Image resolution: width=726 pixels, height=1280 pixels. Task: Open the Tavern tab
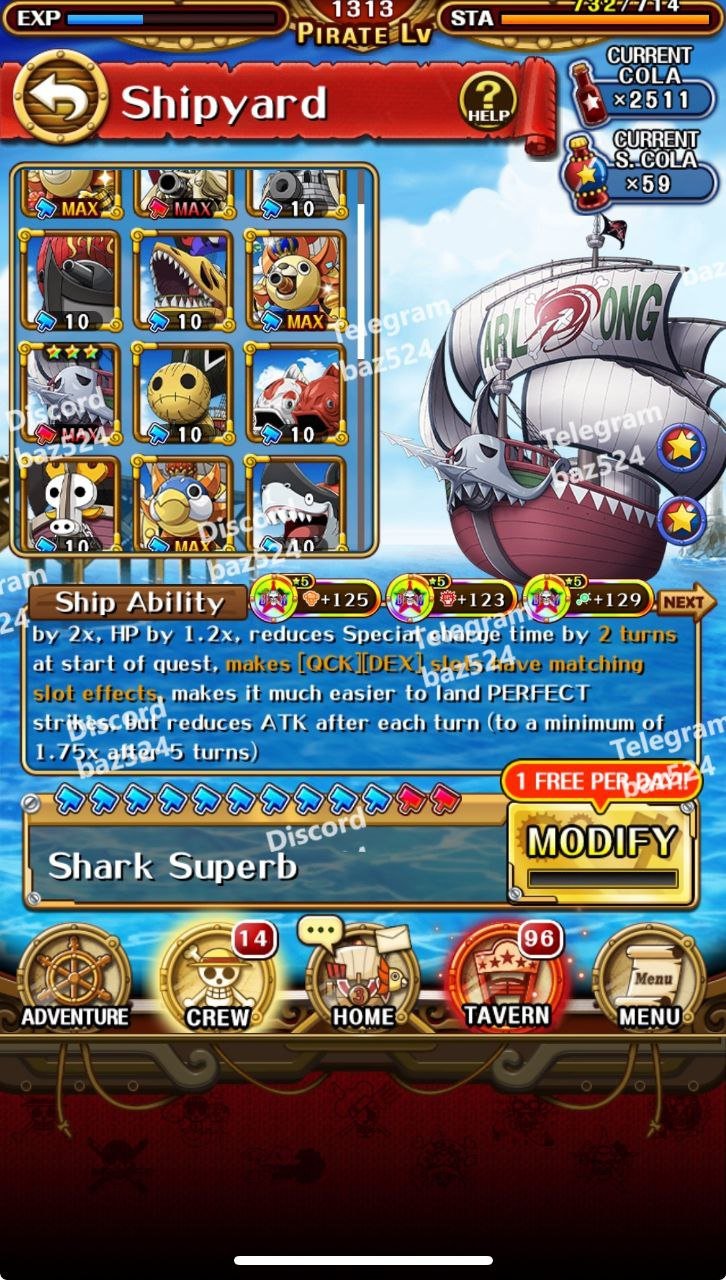(x=506, y=978)
